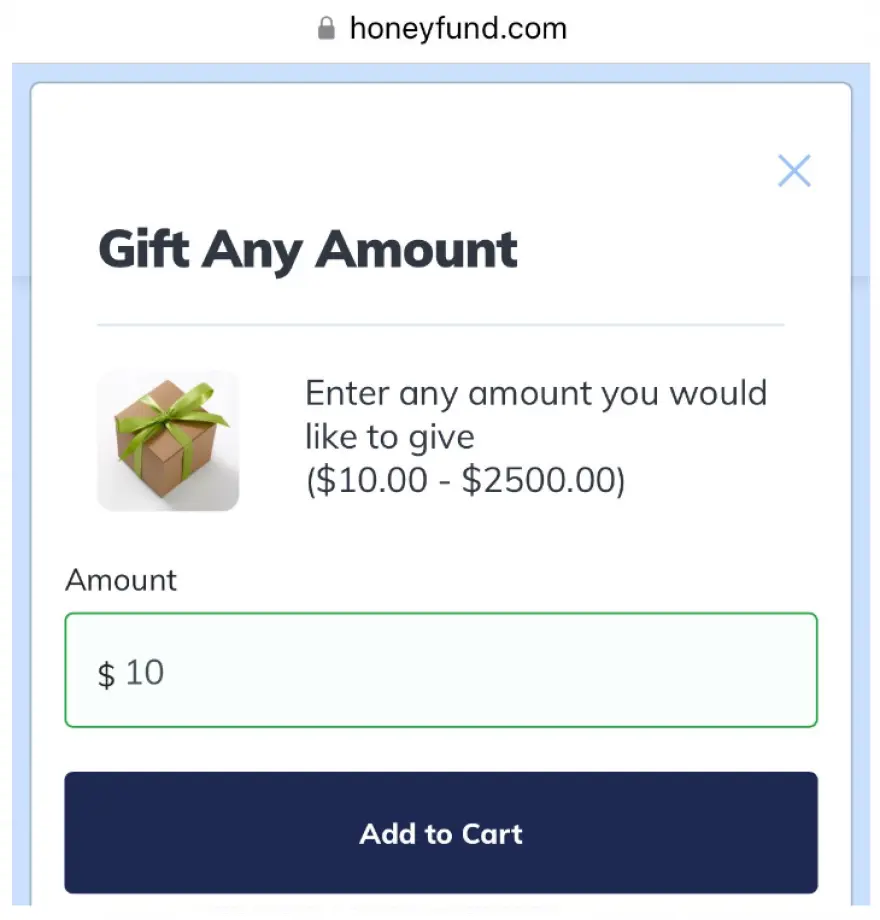Add the gift to cart
This screenshot has height=920, width=880.
[440, 833]
